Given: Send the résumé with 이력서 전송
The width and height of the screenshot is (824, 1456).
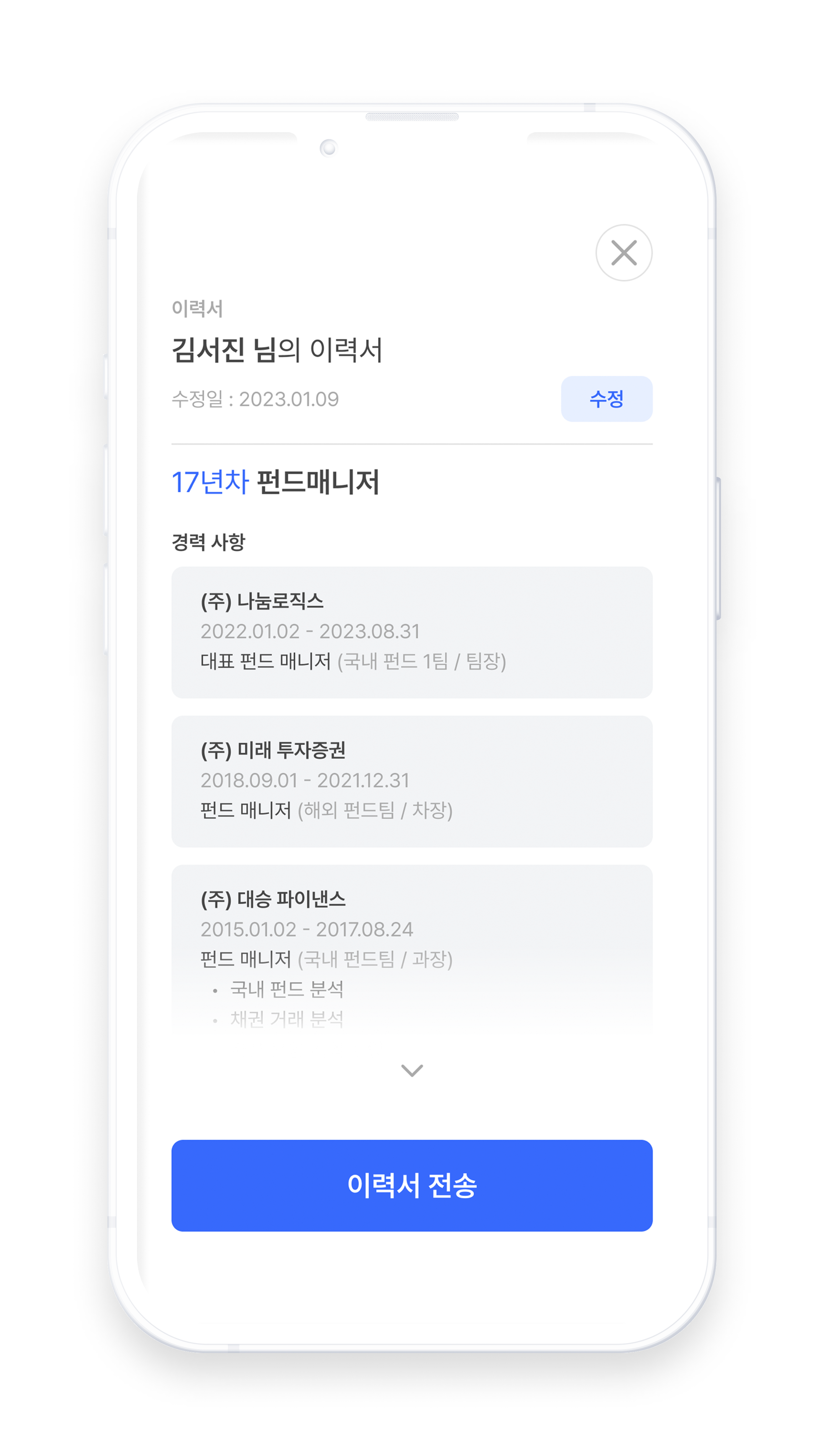Looking at the screenshot, I should coord(411,1185).
